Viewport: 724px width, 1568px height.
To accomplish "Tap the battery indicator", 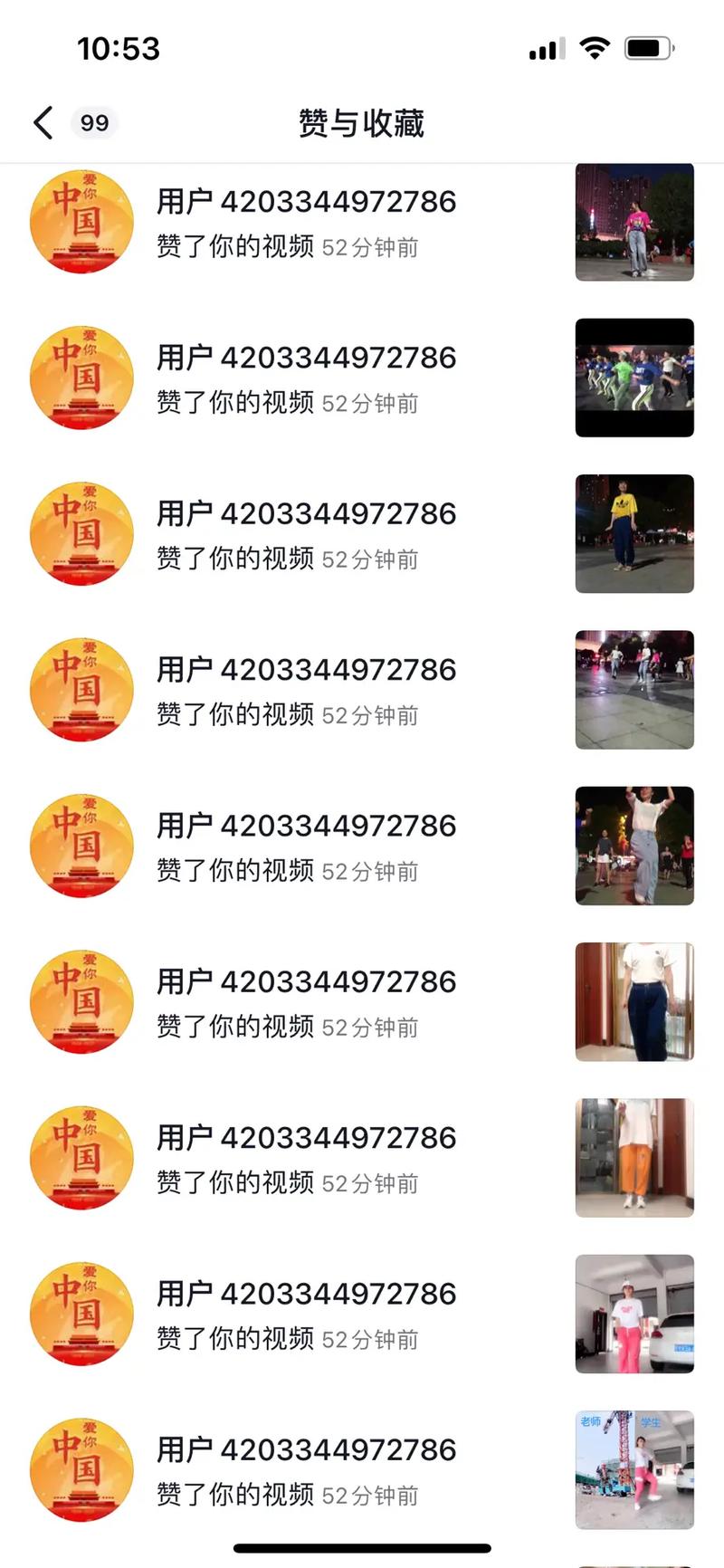I will 648,48.
